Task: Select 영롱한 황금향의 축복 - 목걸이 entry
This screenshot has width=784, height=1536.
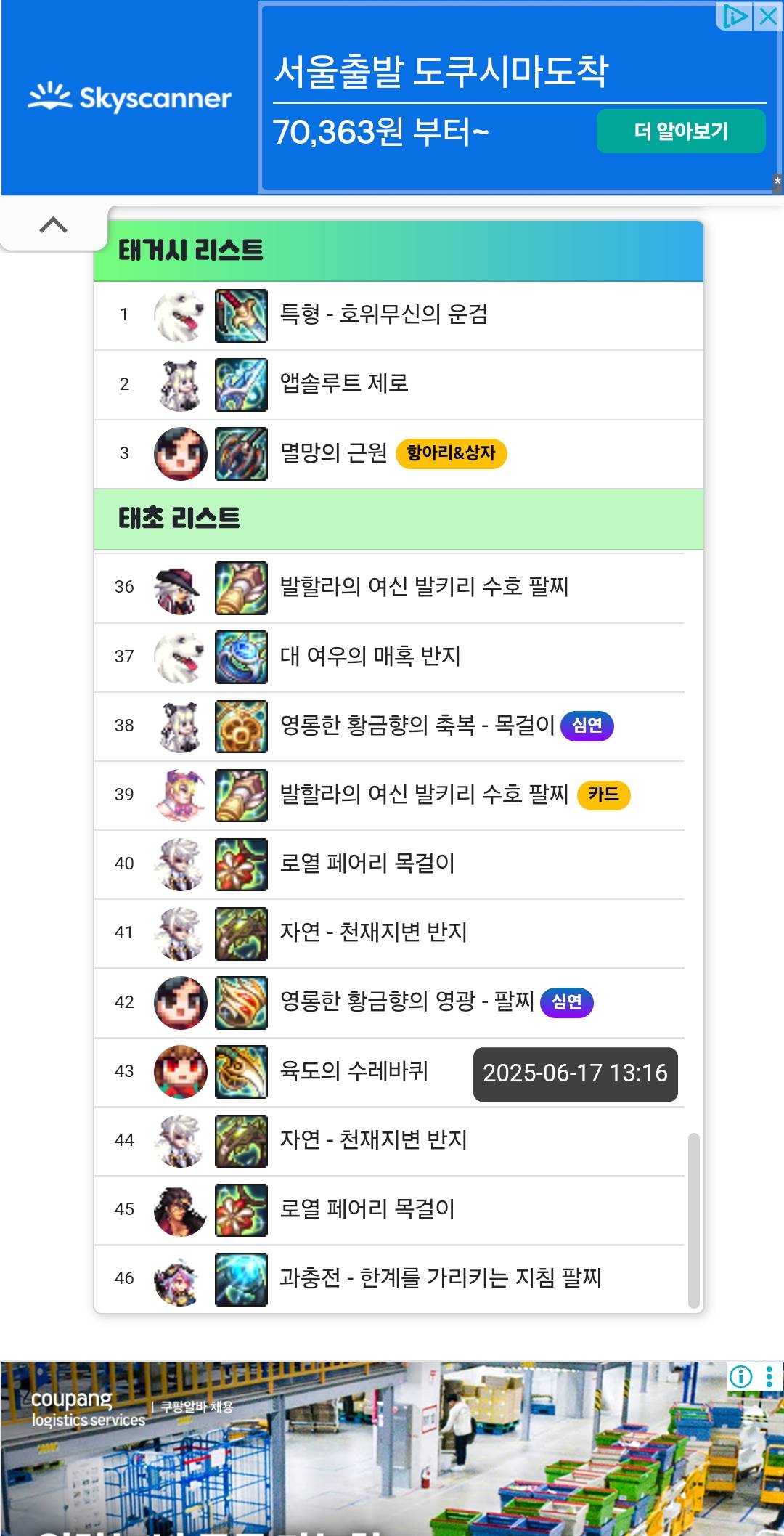Action: pos(417,726)
